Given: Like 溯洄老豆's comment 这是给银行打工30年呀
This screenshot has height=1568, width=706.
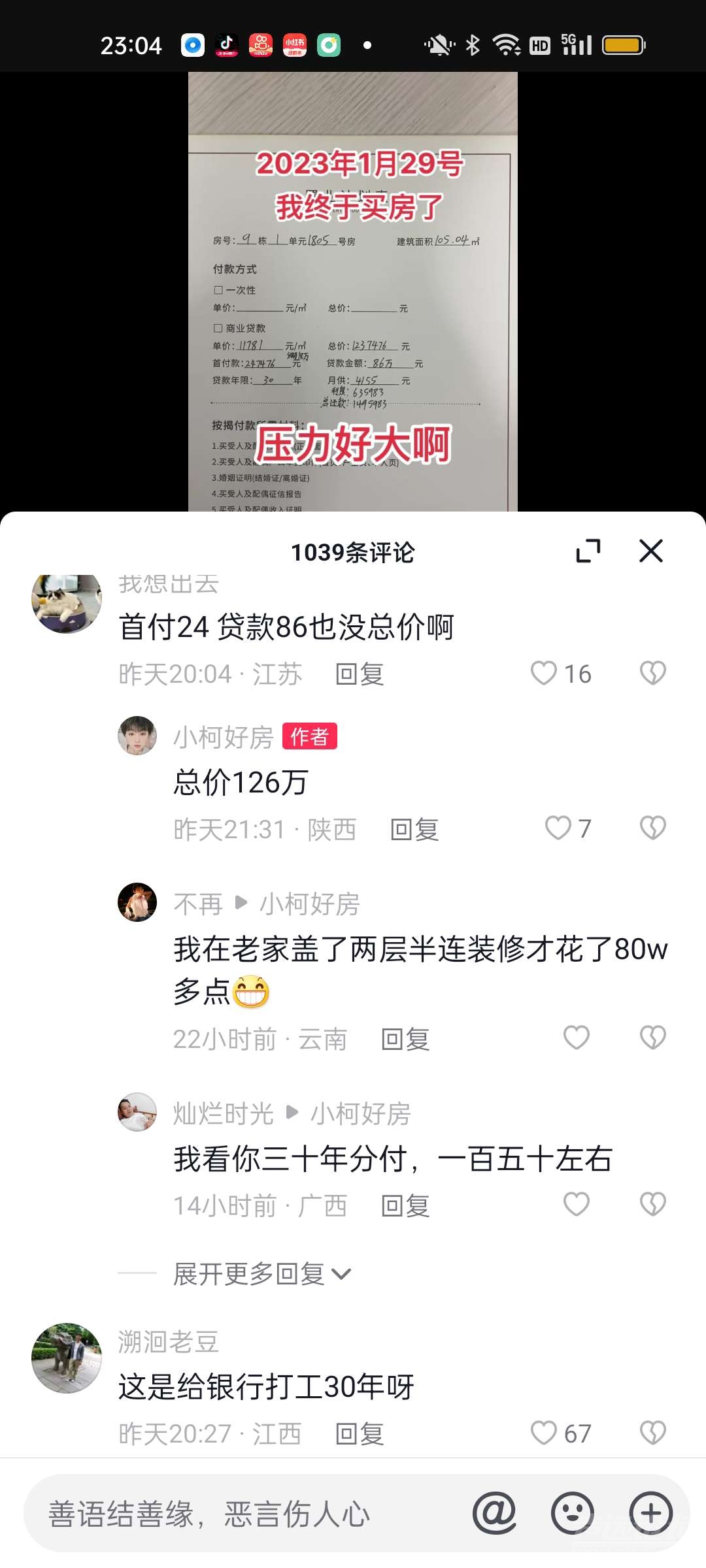Looking at the screenshot, I should point(544,1433).
